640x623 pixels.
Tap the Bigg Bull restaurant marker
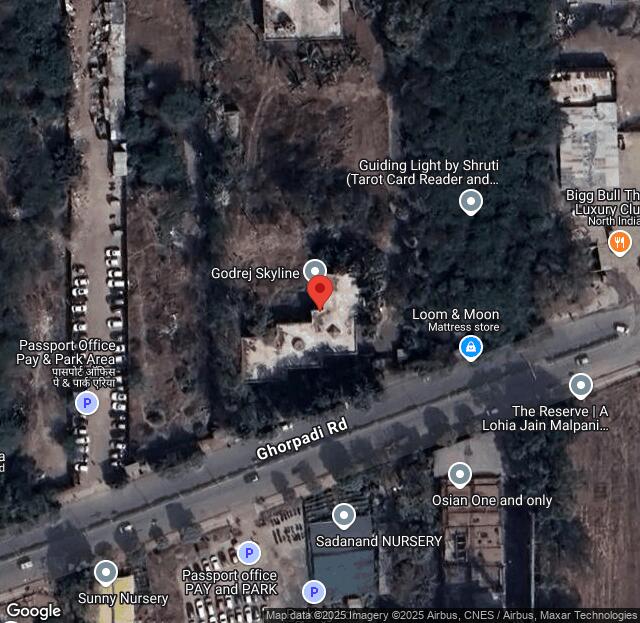click(x=620, y=241)
